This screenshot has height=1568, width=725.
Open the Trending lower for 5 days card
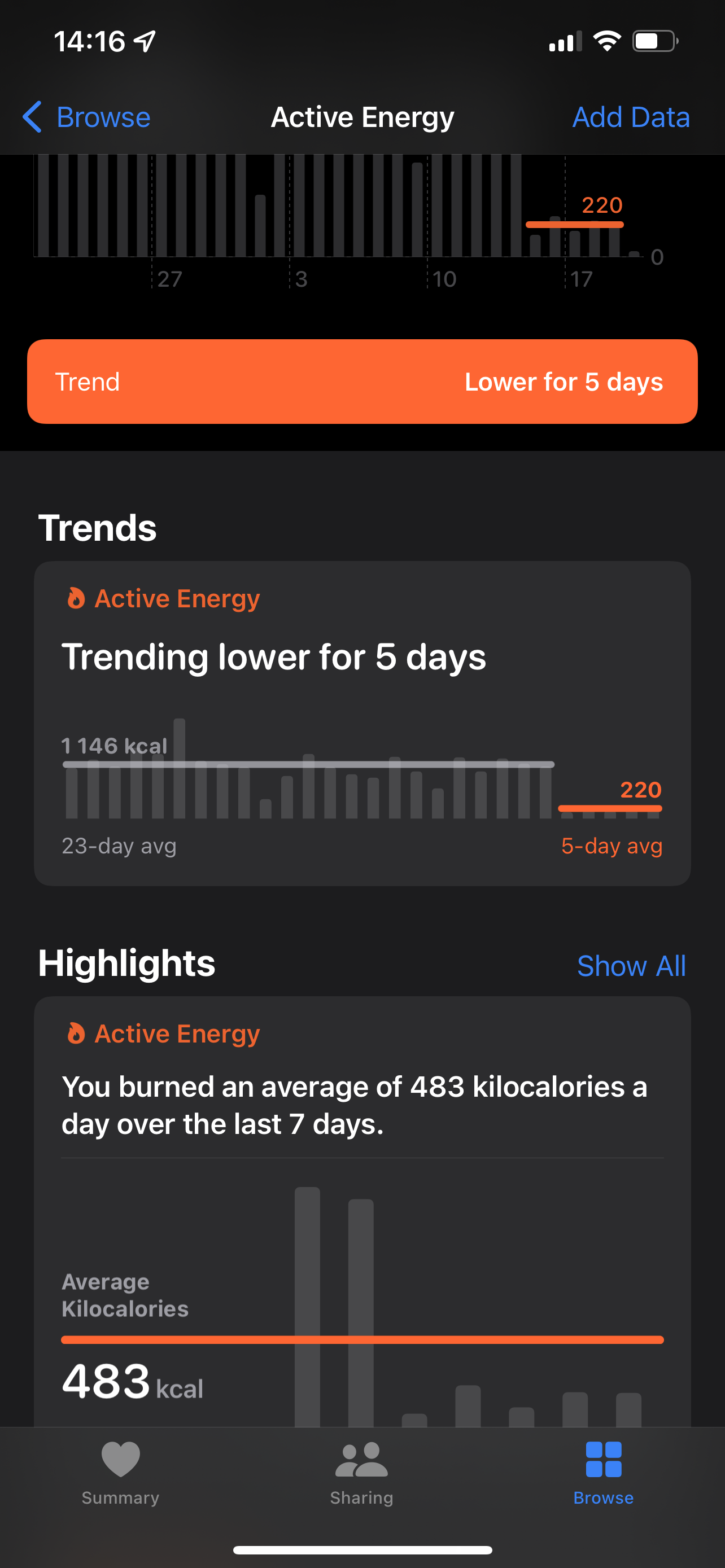[362, 723]
